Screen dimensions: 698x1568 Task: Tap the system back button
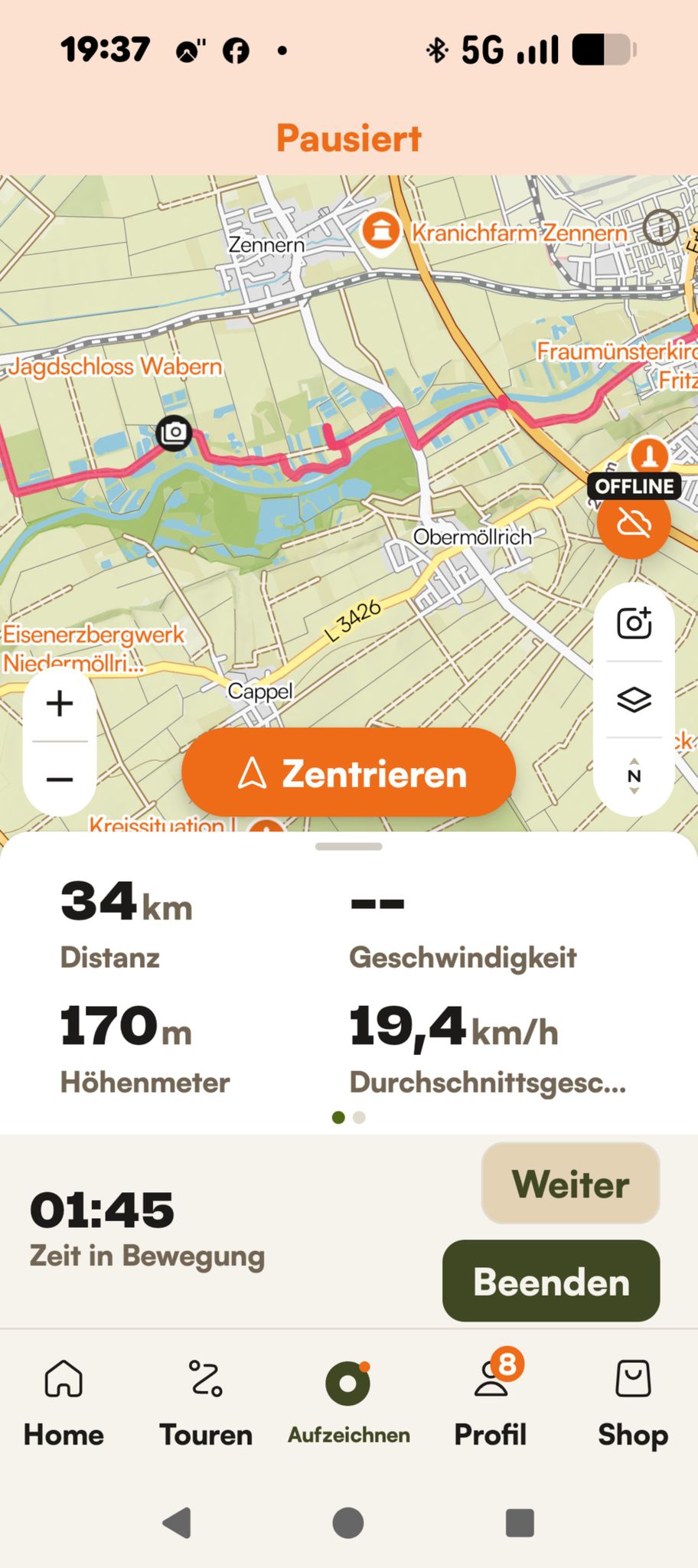pos(178,1522)
